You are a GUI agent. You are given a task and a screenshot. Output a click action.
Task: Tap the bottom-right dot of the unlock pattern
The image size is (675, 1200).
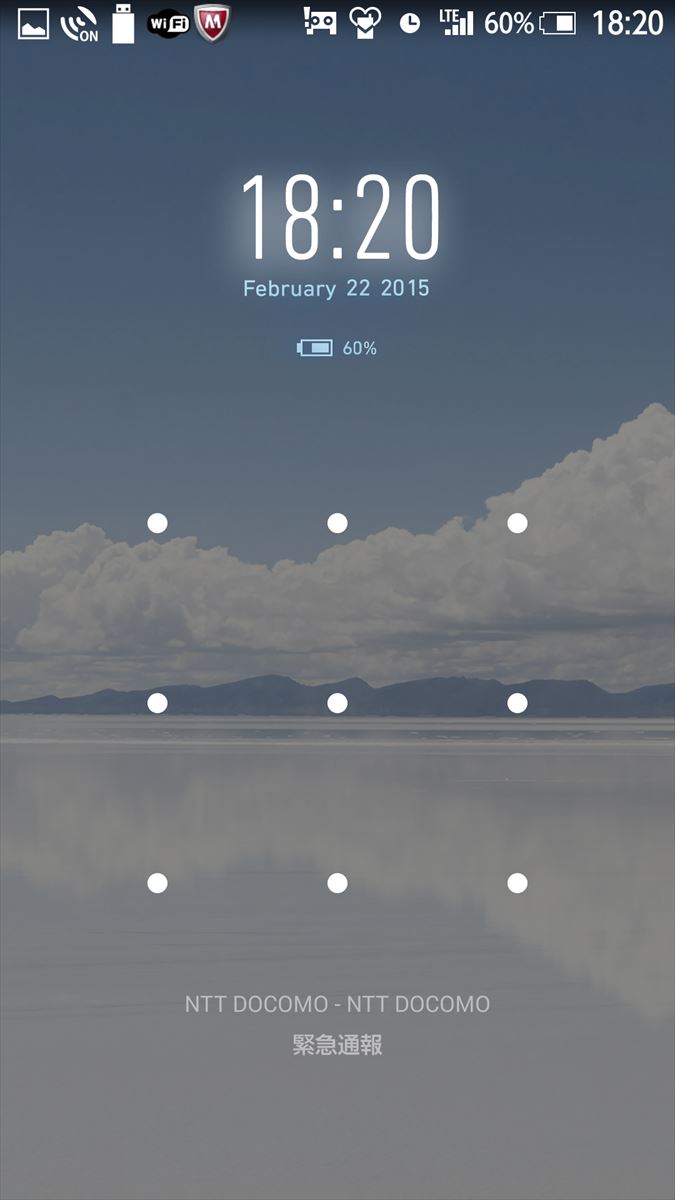pyautogui.click(x=517, y=883)
